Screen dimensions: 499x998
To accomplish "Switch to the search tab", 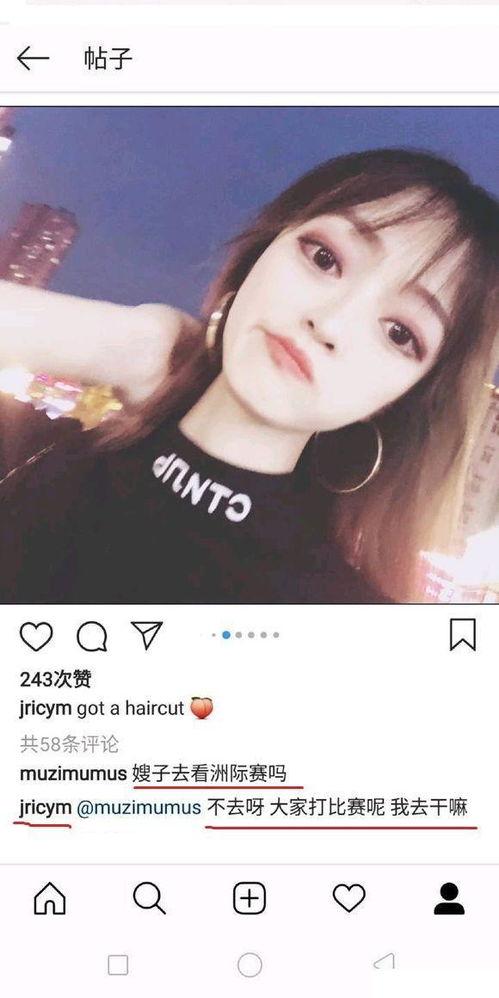I will point(150,899).
